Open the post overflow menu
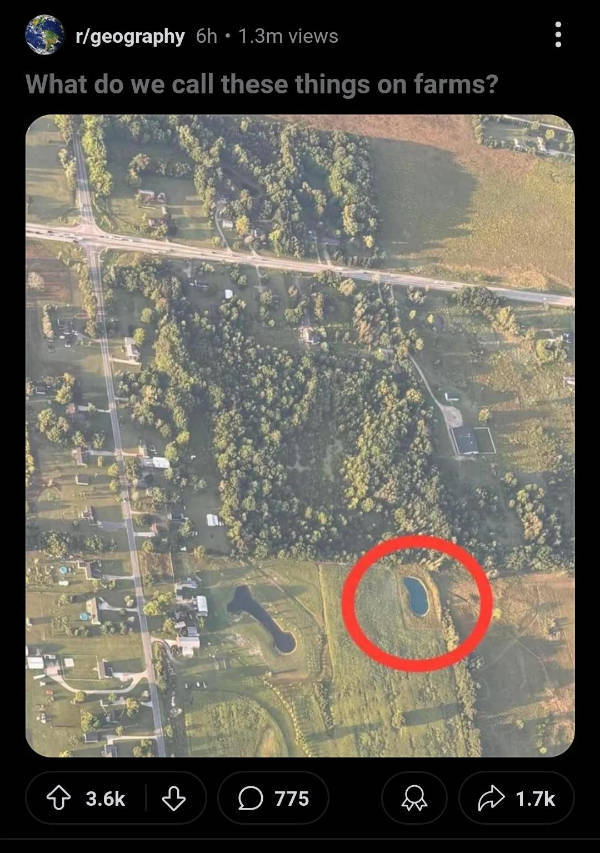This screenshot has width=600, height=853. coord(557,36)
